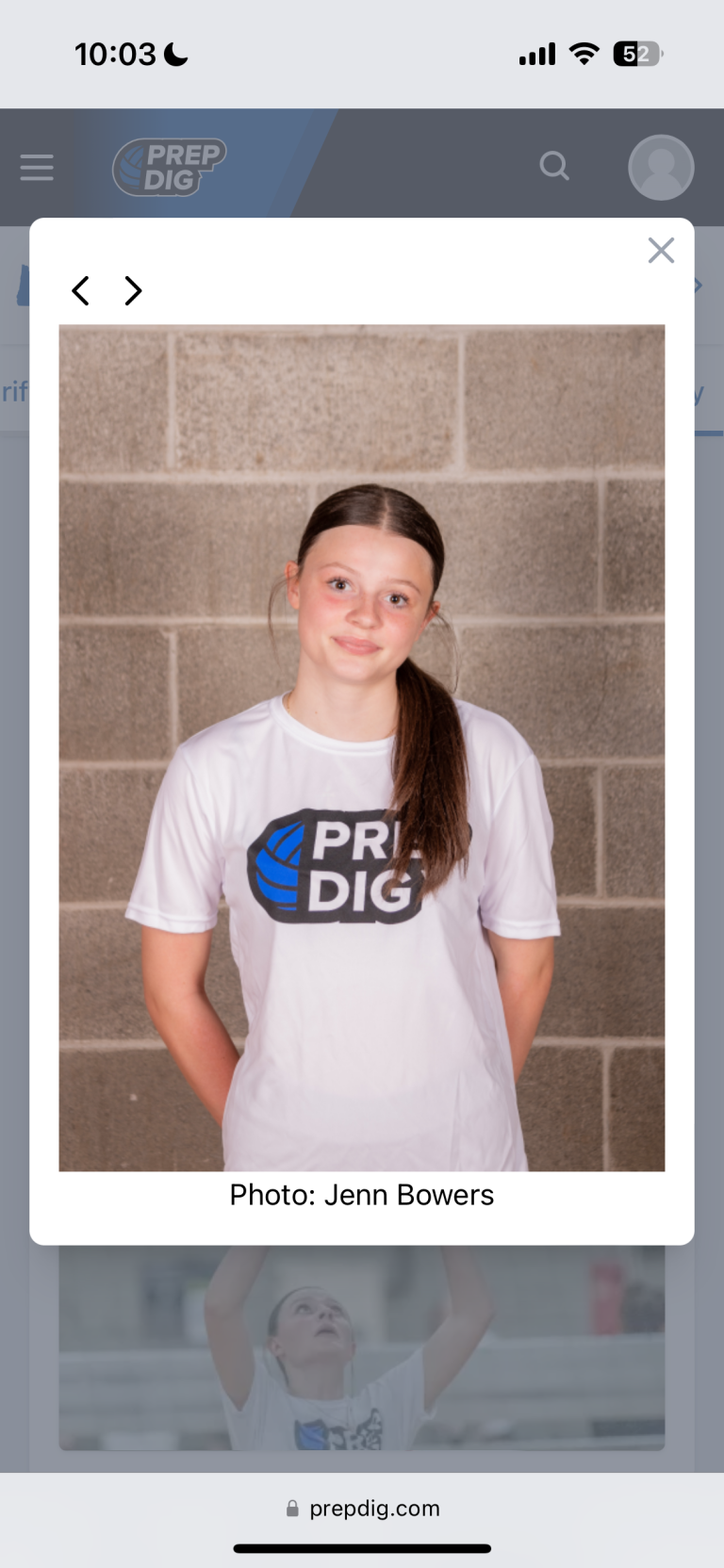Open the user profile avatar
724x1568 pixels.
661,167
